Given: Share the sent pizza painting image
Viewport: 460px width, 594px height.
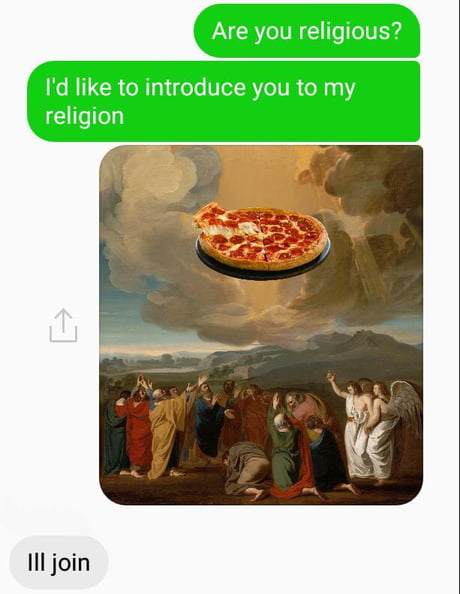Looking at the screenshot, I should [x=63, y=326].
